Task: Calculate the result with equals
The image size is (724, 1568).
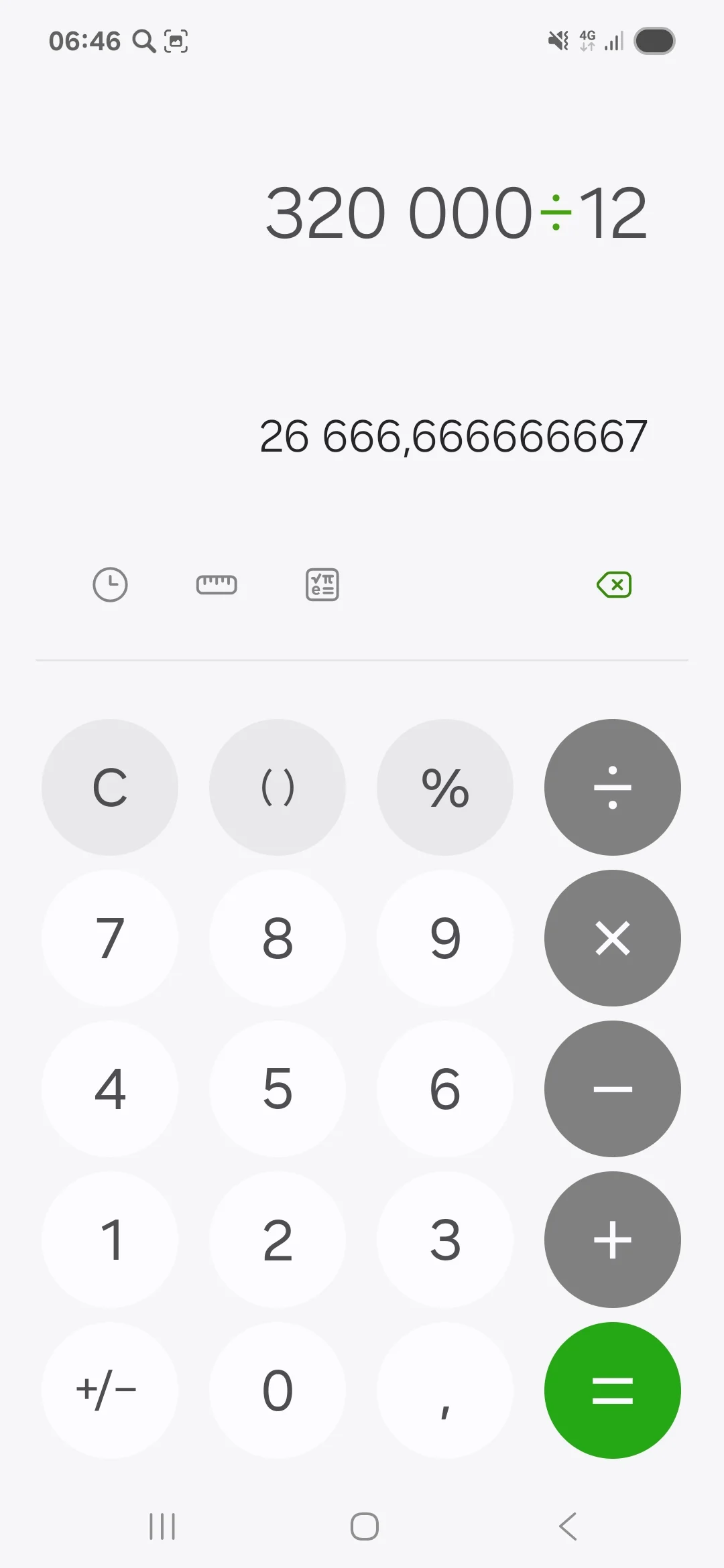Action: 613,1390
